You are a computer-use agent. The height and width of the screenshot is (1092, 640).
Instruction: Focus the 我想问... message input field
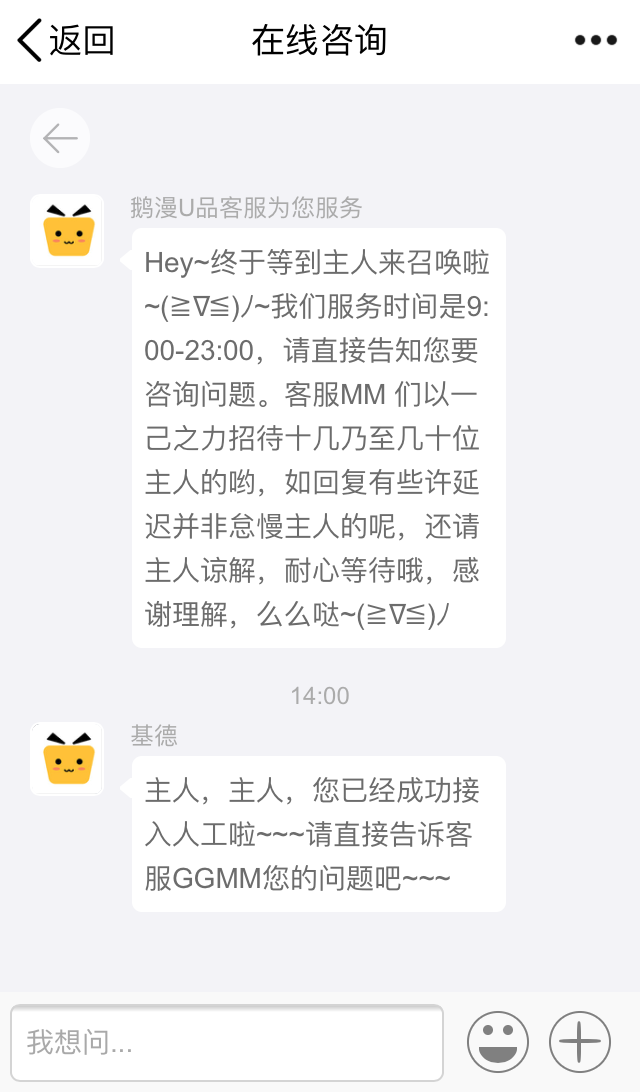(227, 1042)
